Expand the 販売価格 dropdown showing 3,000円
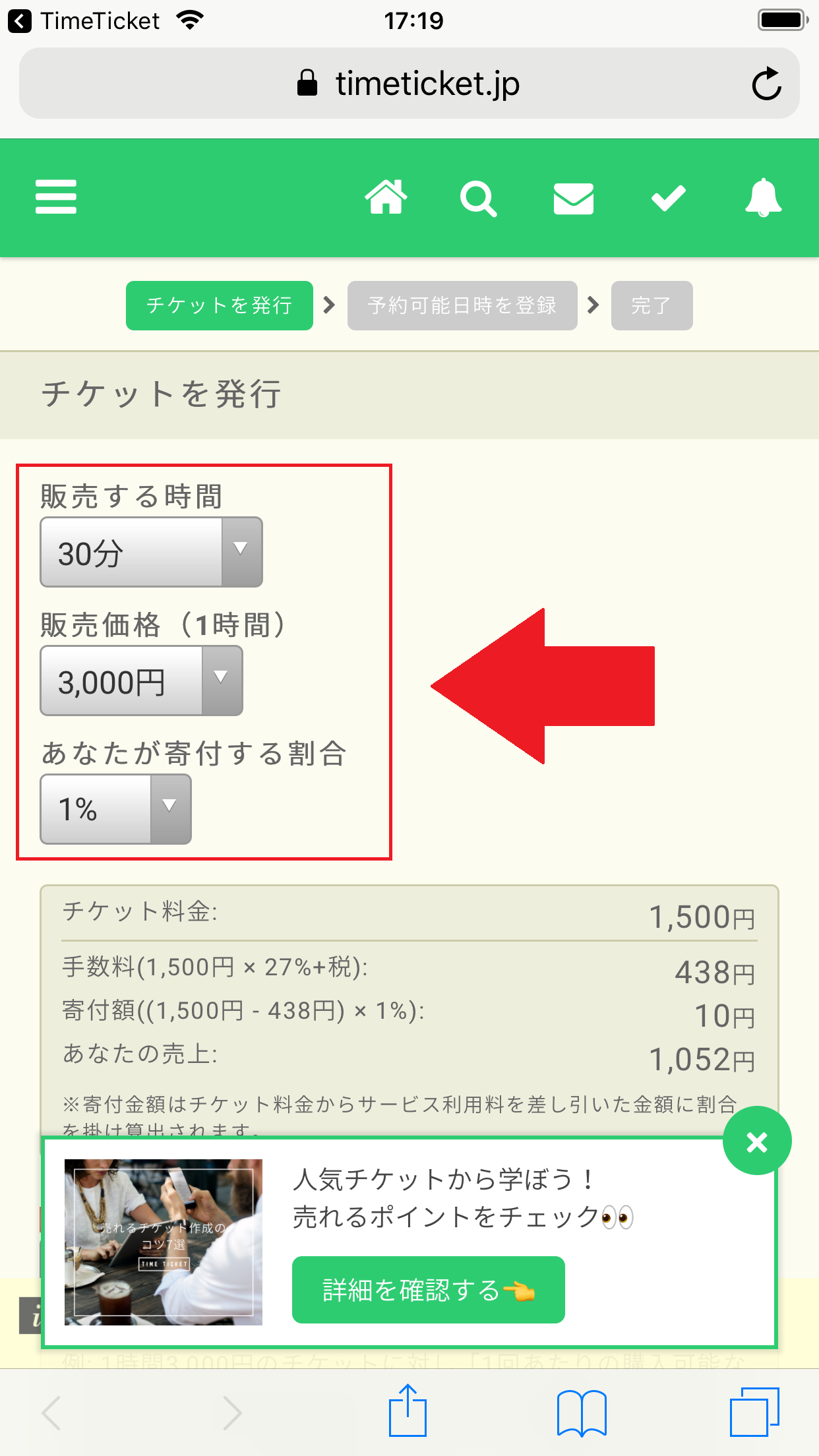 [x=142, y=681]
